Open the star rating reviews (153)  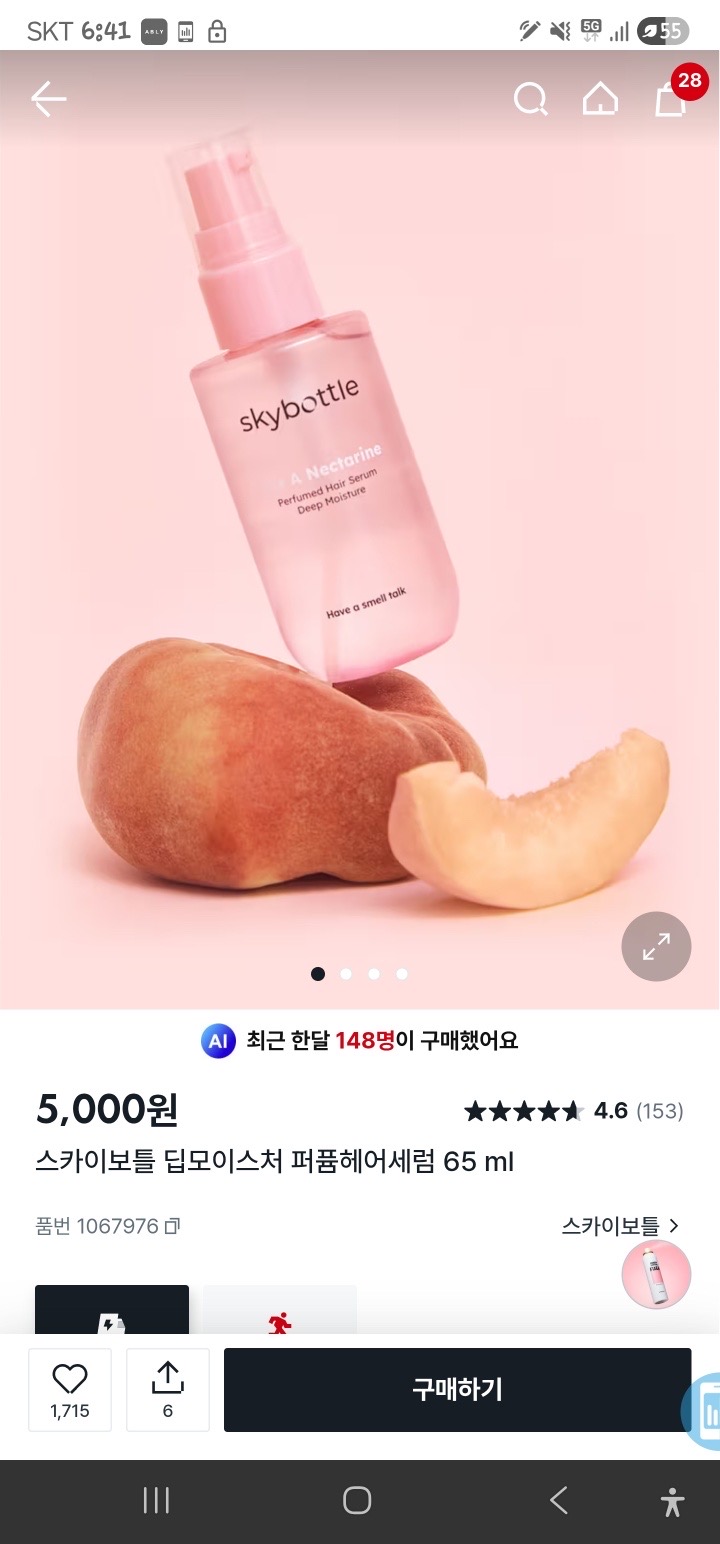pyautogui.click(x=573, y=1111)
